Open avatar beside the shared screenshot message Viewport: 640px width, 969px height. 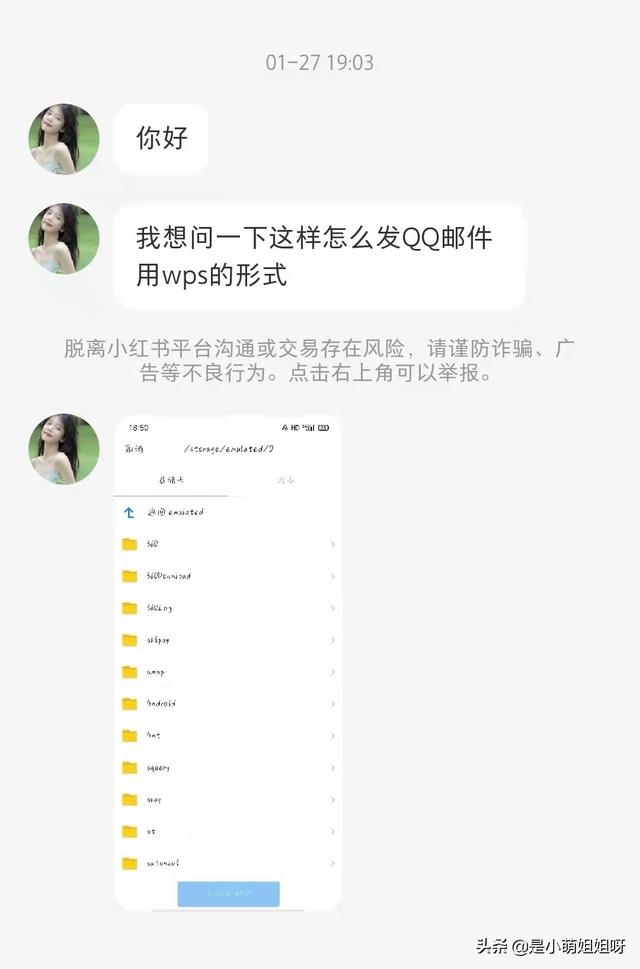coord(64,449)
